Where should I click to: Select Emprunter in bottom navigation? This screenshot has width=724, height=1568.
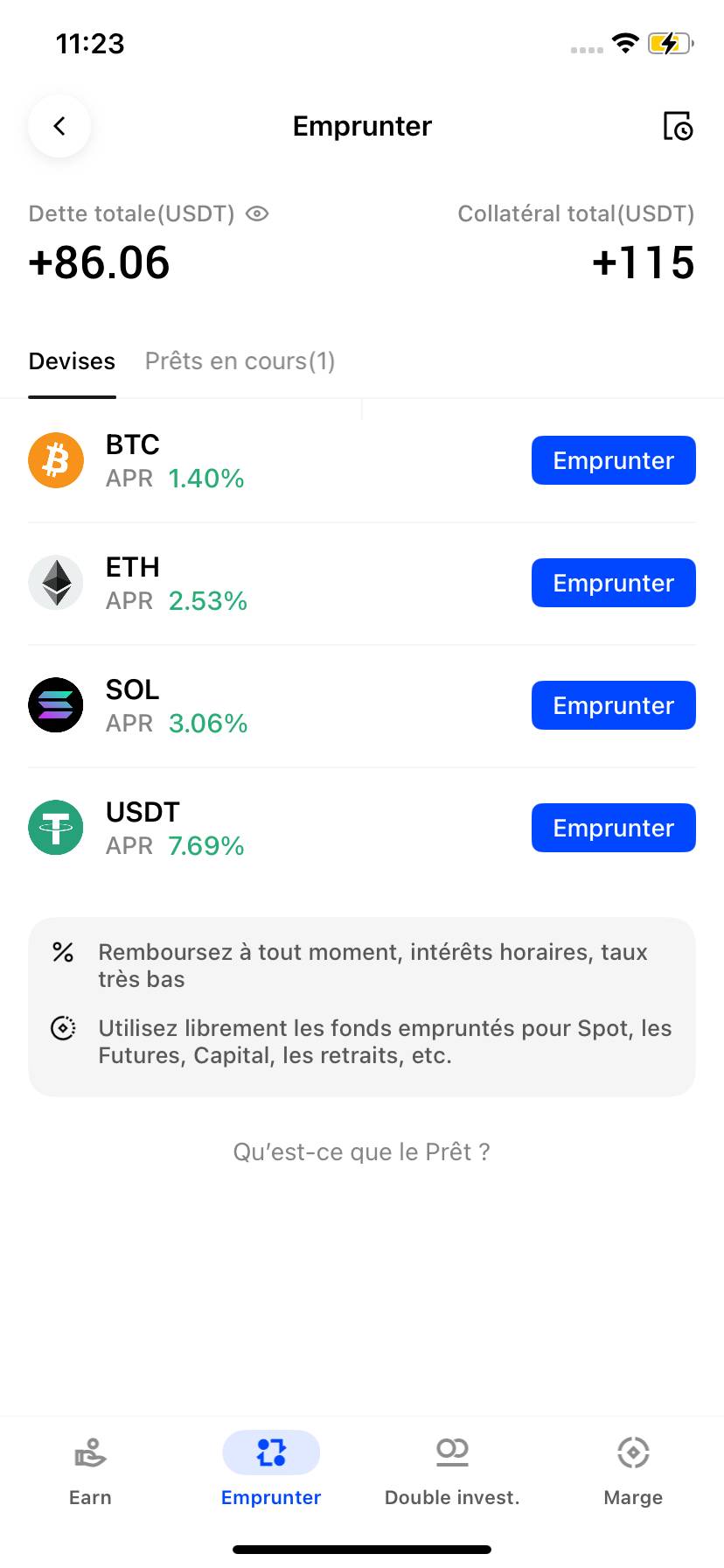(x=271, y=1470)
